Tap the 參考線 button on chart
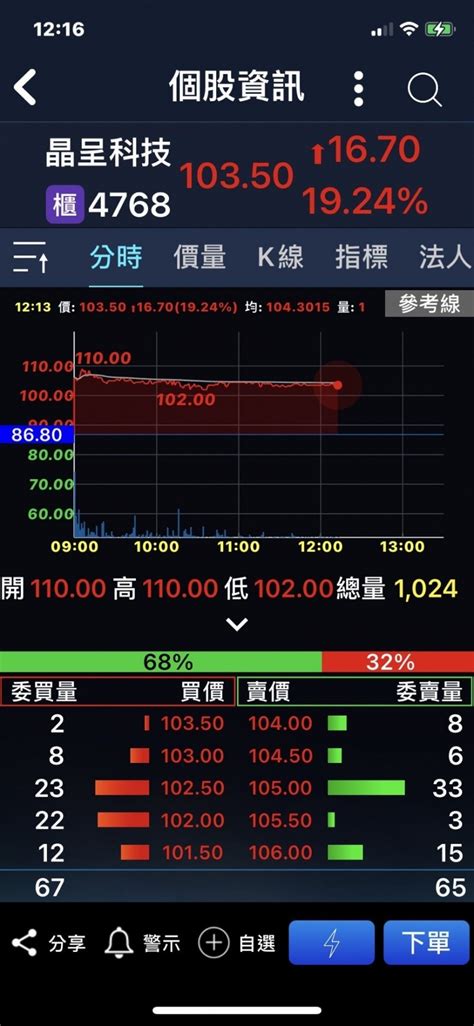Image resolution: width=474 pixels, height=1026 pixels. 429,305
